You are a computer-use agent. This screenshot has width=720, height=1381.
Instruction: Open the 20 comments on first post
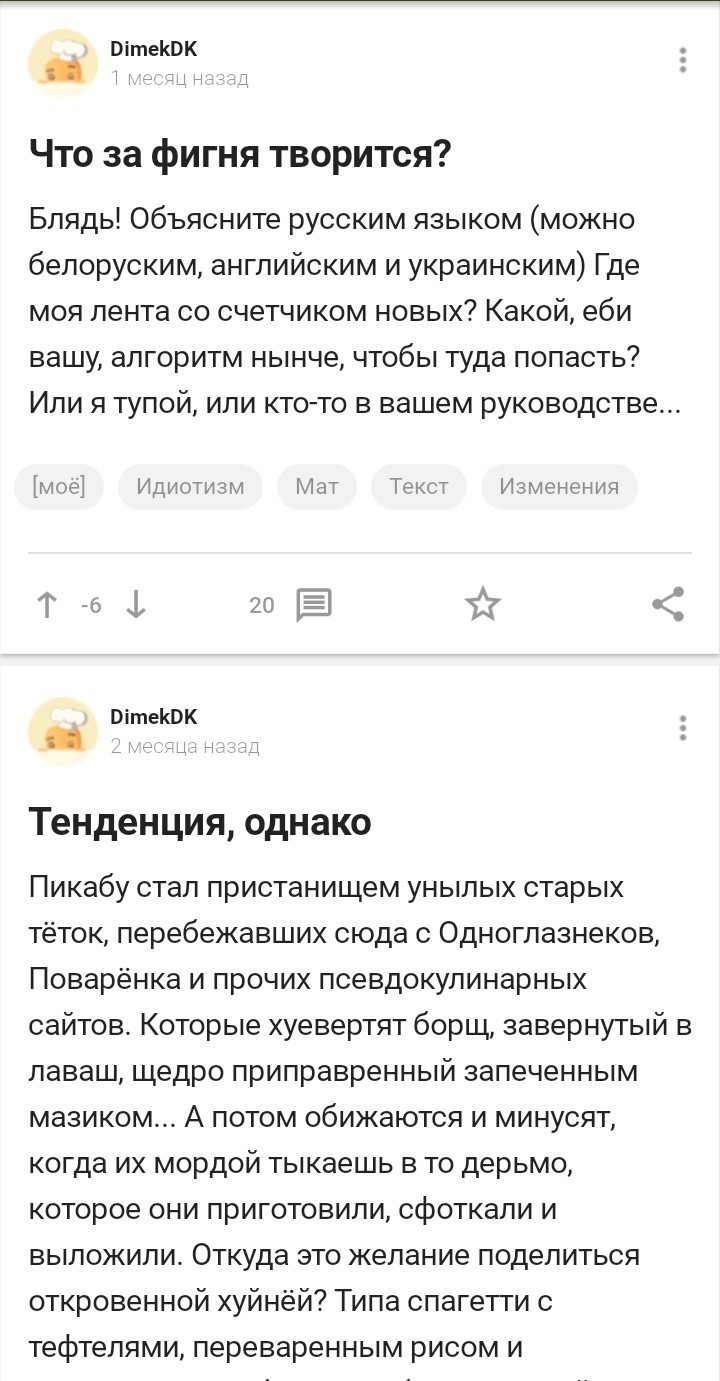pyautogui.click(x=314, y=604)
